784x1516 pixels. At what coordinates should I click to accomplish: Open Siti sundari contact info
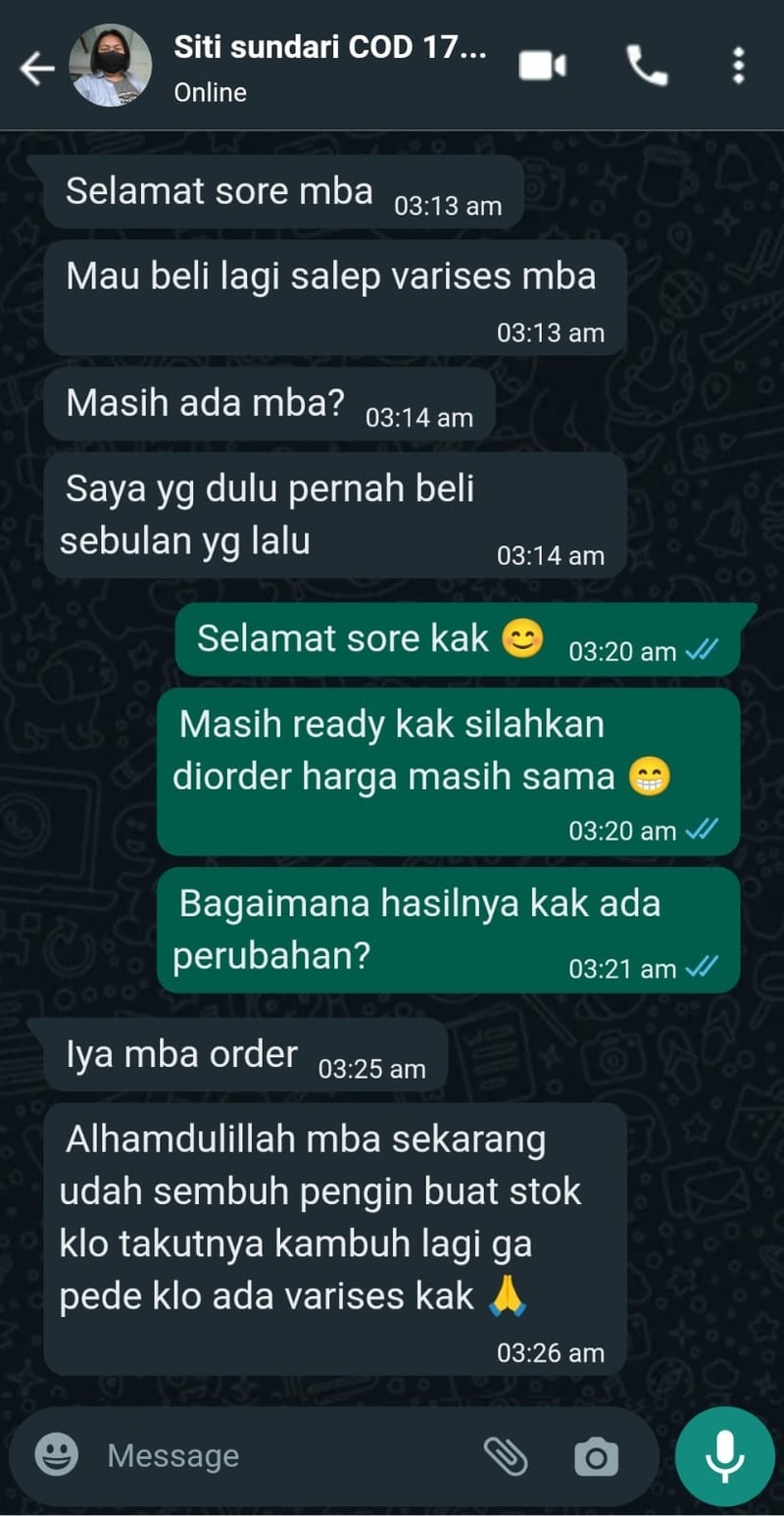click(x=328, y=66)
